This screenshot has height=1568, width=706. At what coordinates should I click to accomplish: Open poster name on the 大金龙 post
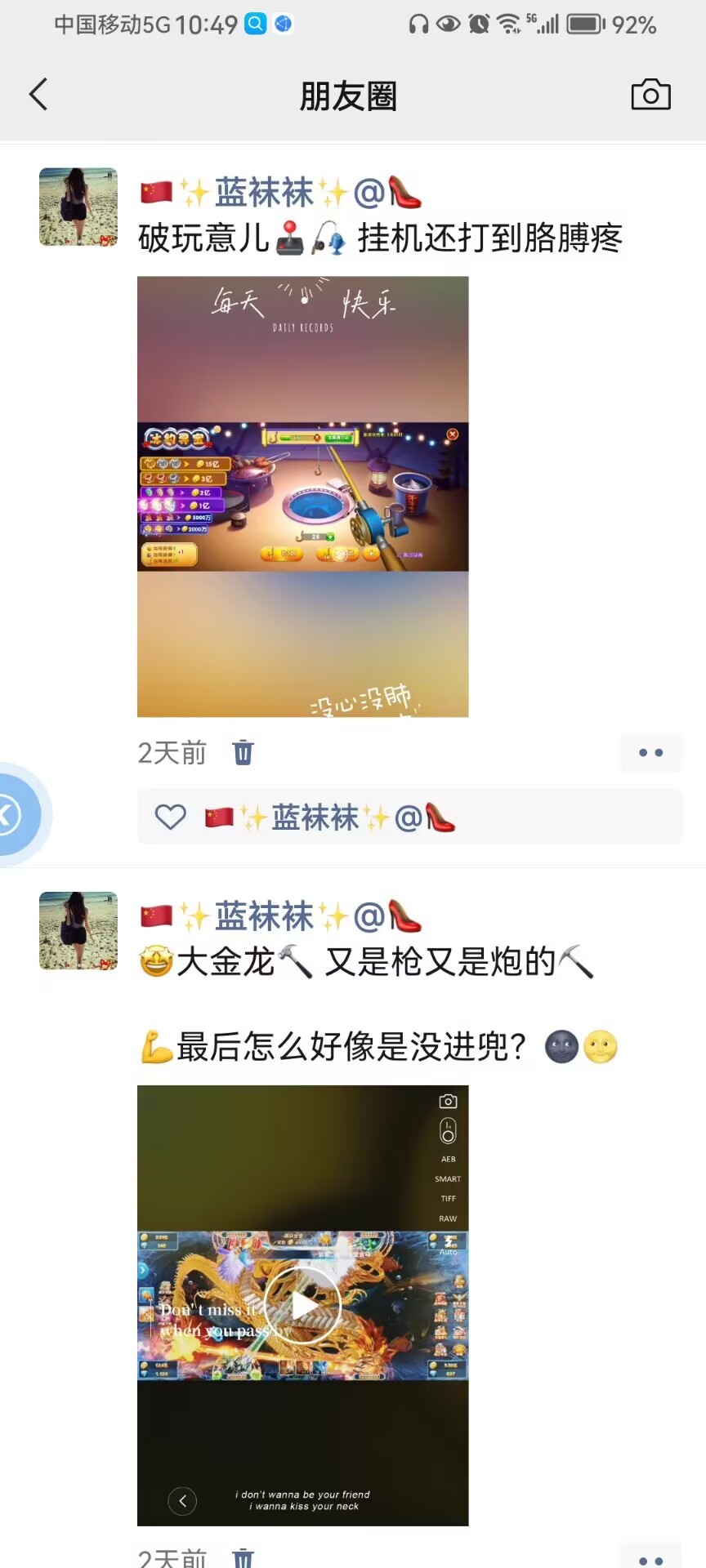(x=281, y=917)
